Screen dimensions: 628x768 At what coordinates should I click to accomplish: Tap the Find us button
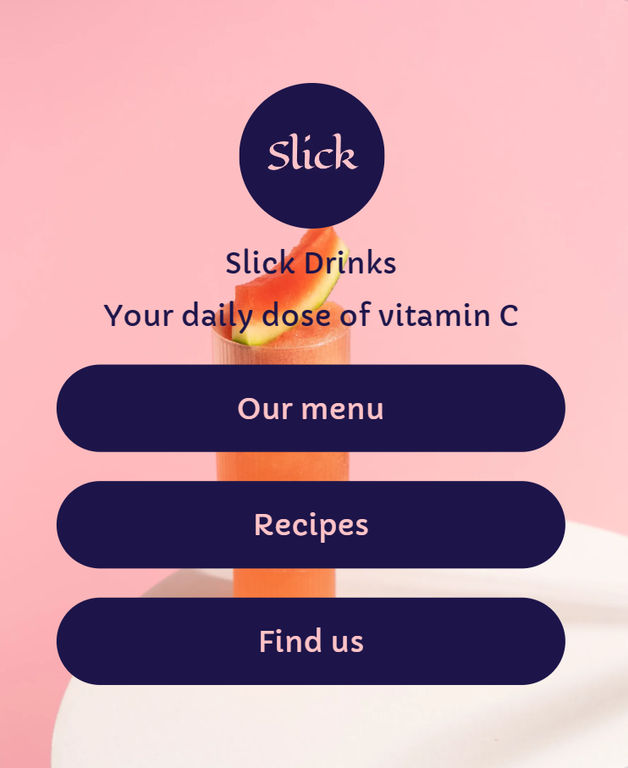coord(311,641)
